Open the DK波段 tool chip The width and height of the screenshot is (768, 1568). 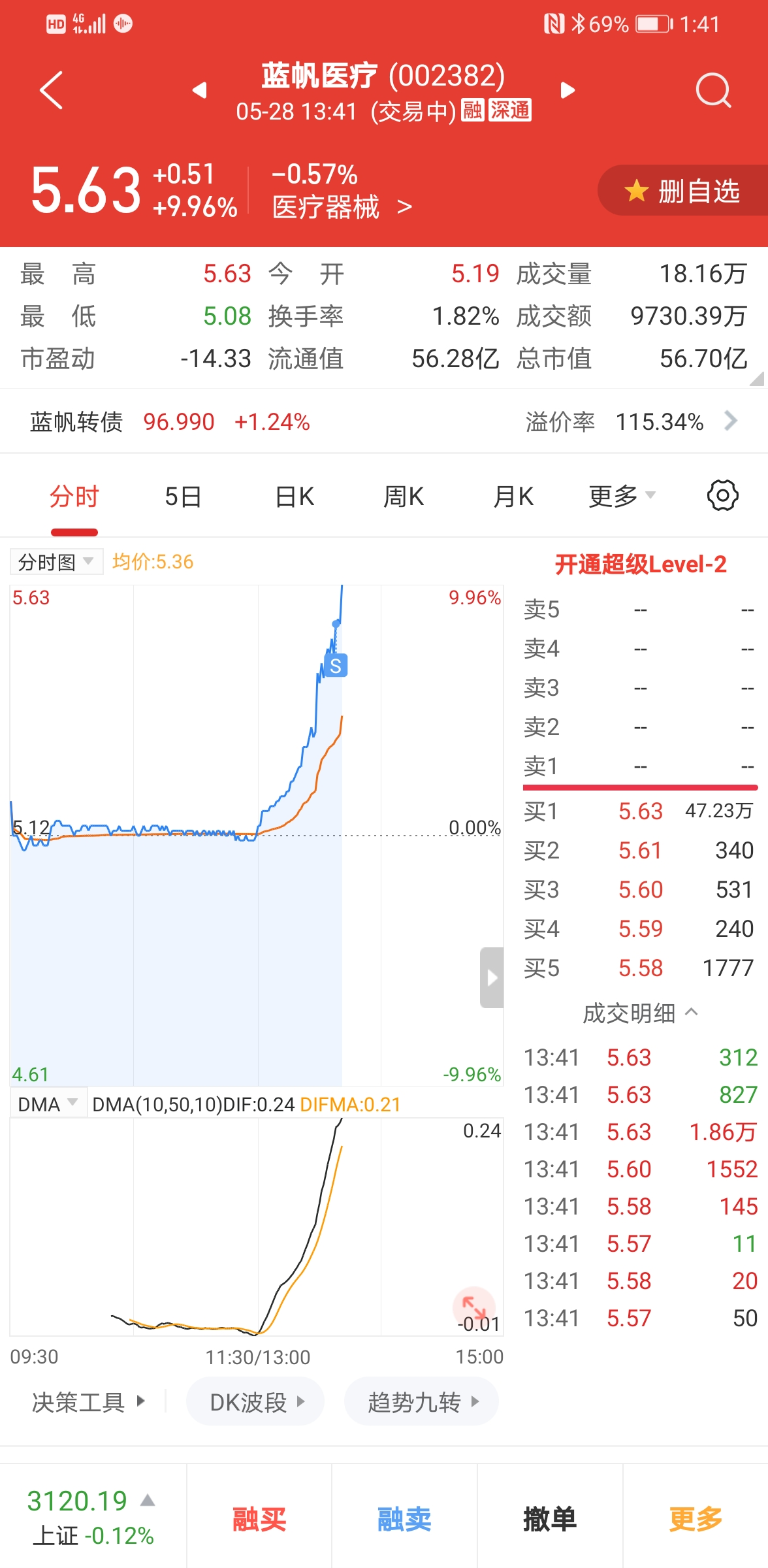[x=256, y=1402]
